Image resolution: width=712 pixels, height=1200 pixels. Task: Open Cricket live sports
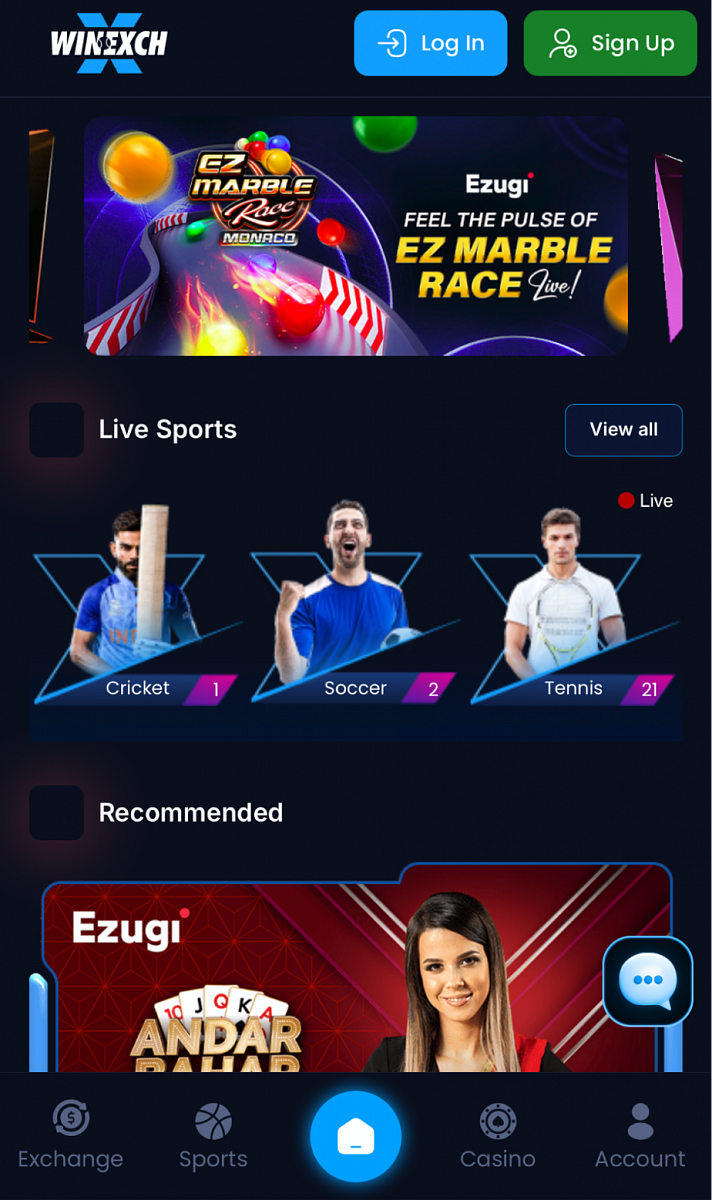click(136, 610)
